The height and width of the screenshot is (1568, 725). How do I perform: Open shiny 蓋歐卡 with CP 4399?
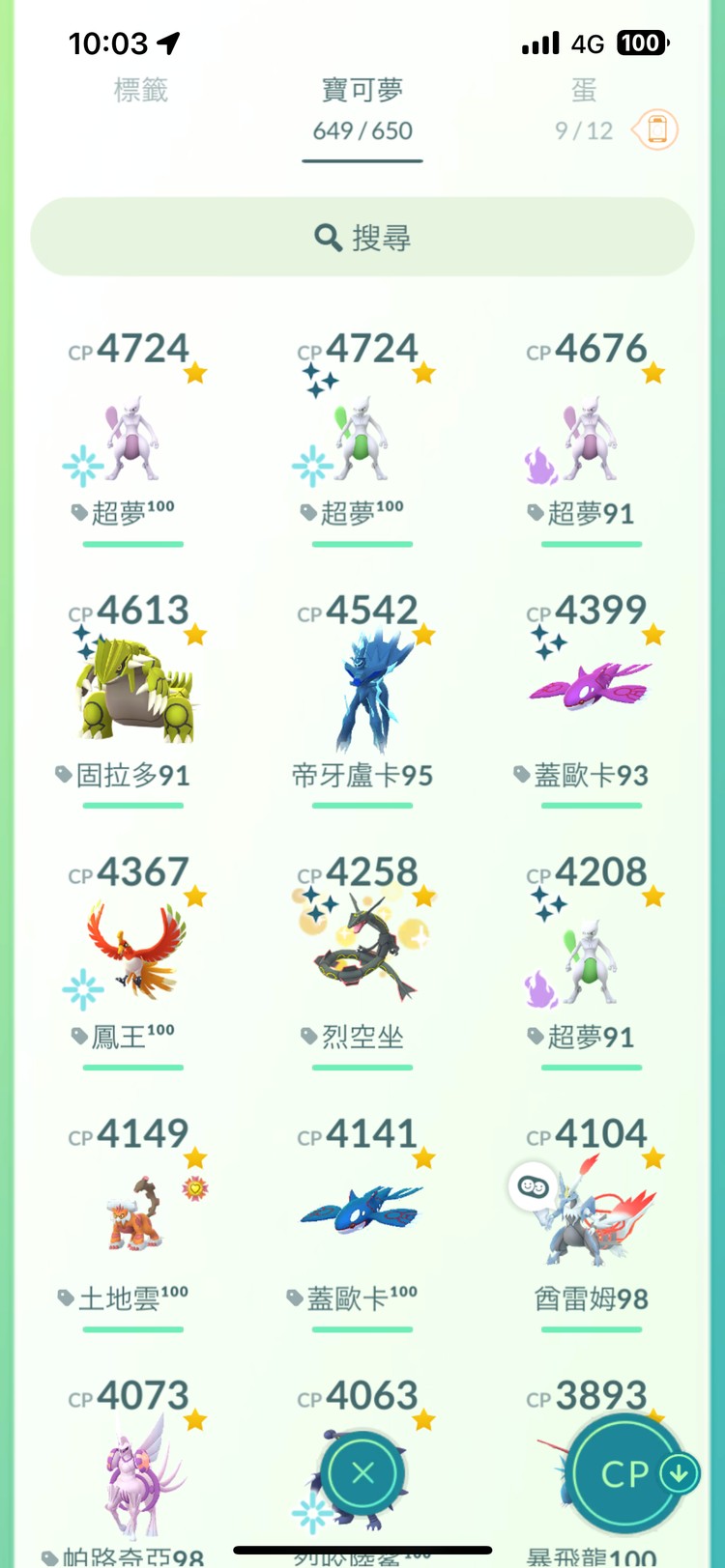591,691
